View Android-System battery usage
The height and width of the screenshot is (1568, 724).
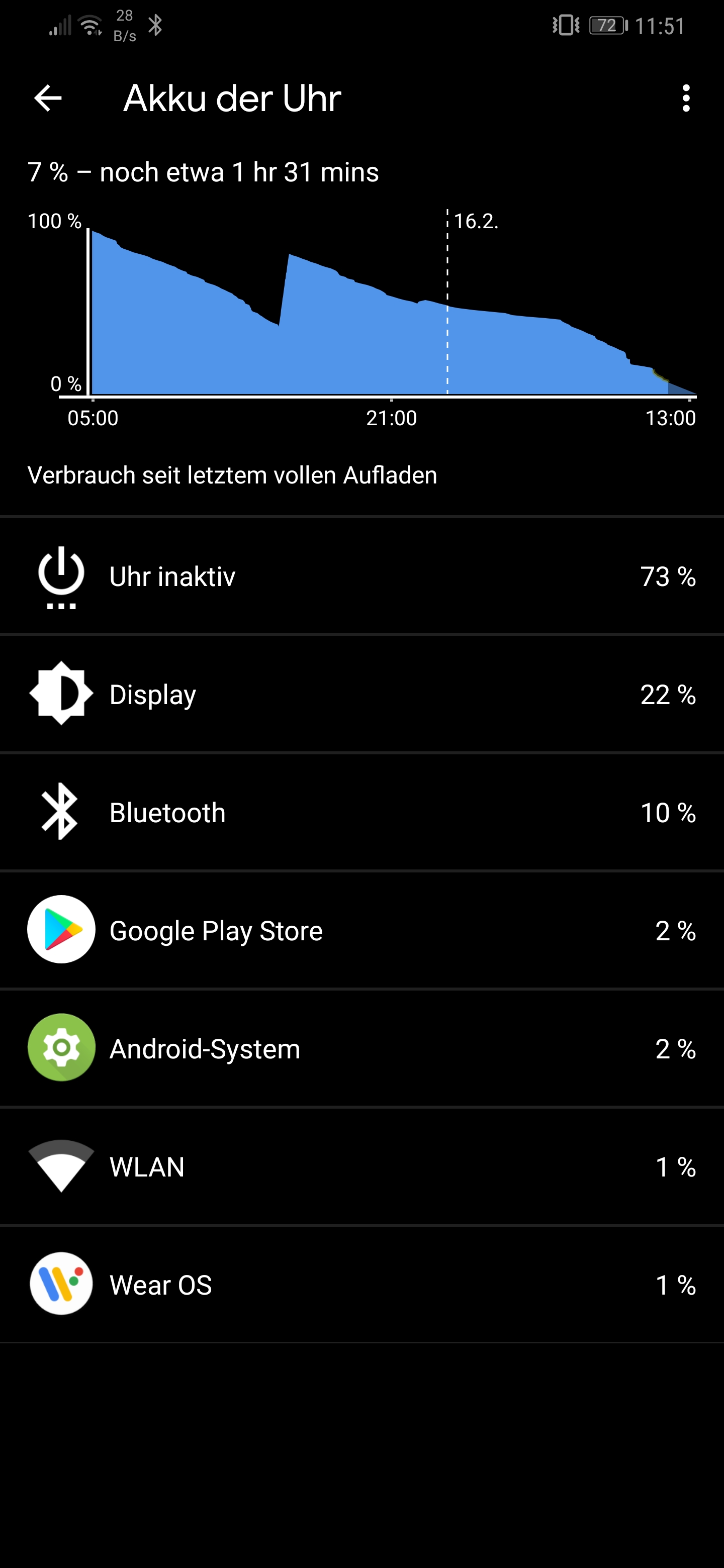coord(361,1048)
